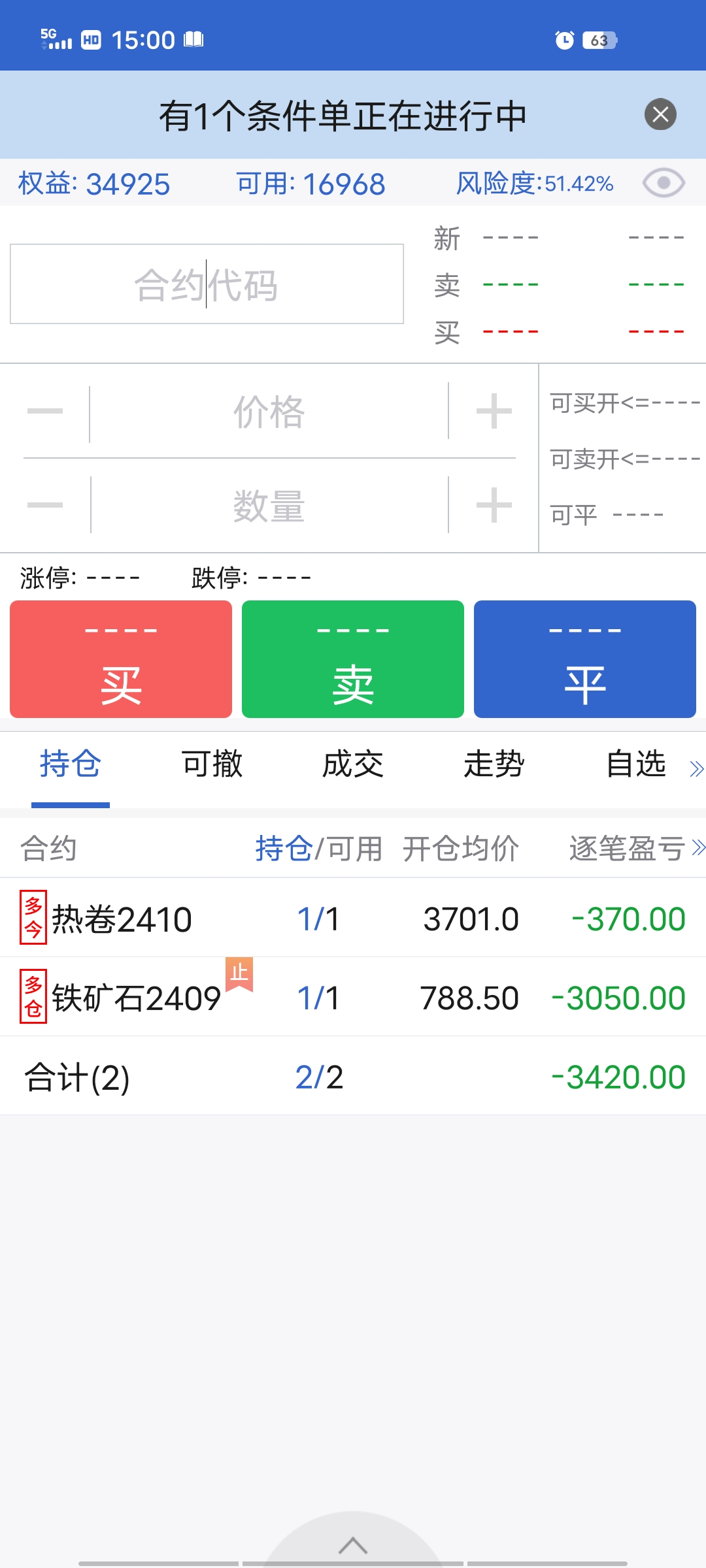Switch to the 成交 tab

(353, 764)
